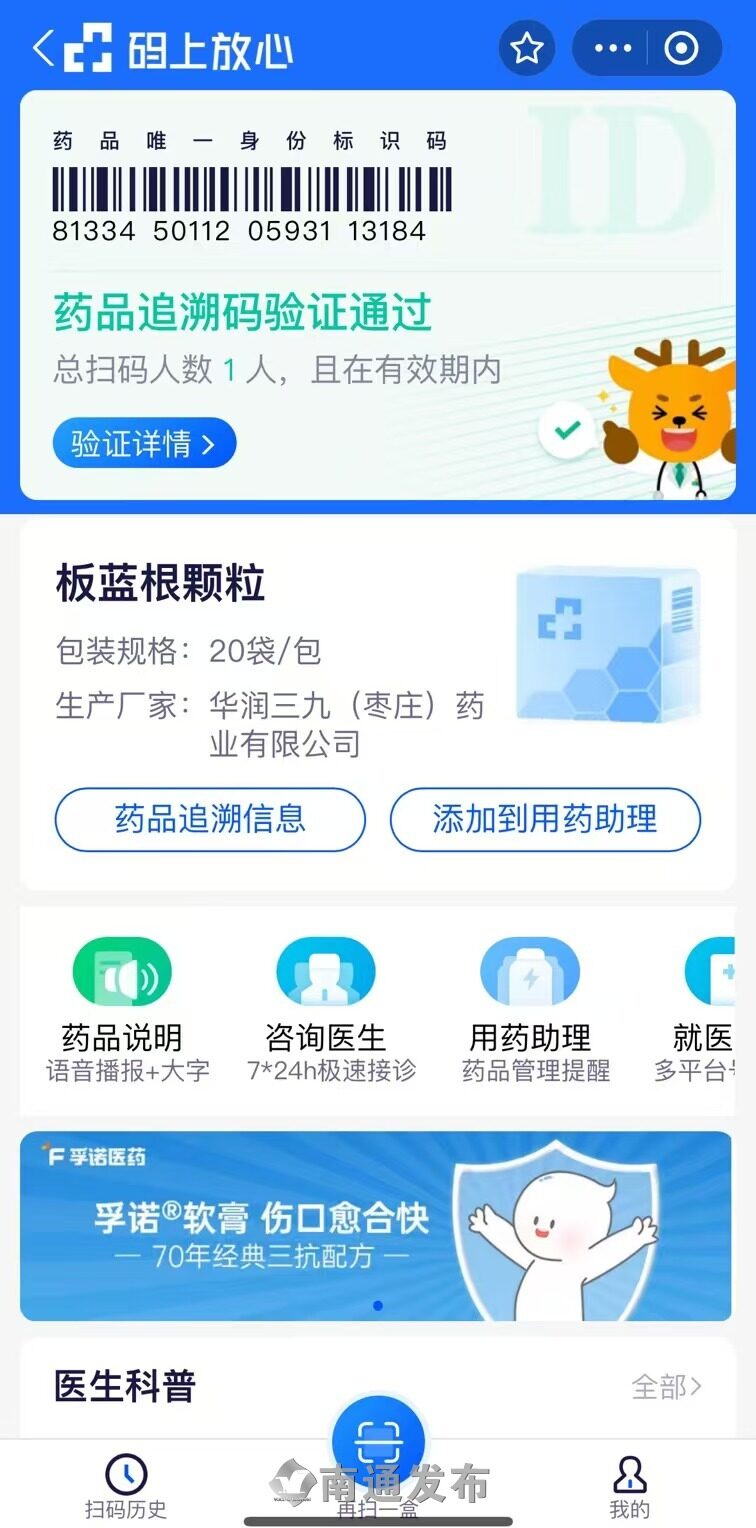
Task: Tap 添加到用药助理 button
Action: coord(545,819)
